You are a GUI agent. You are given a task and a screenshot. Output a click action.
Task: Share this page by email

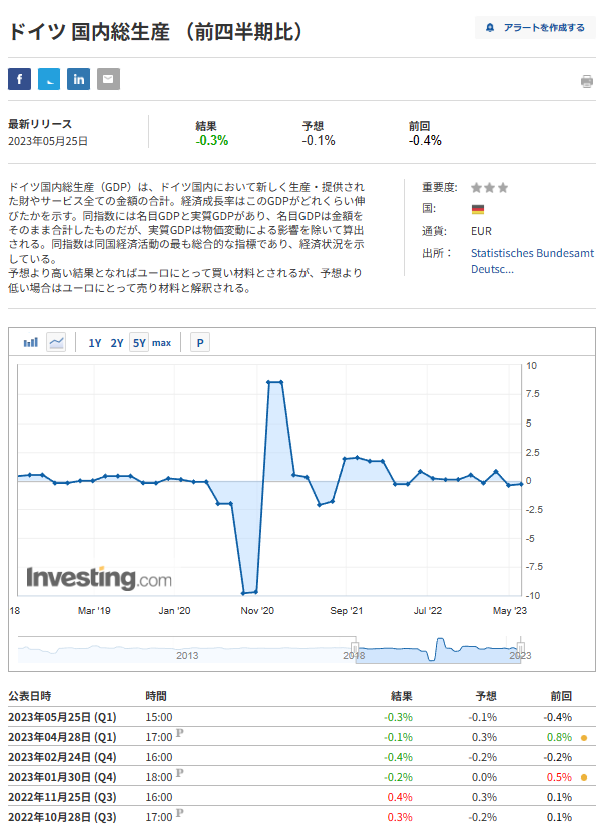(108, 79)
